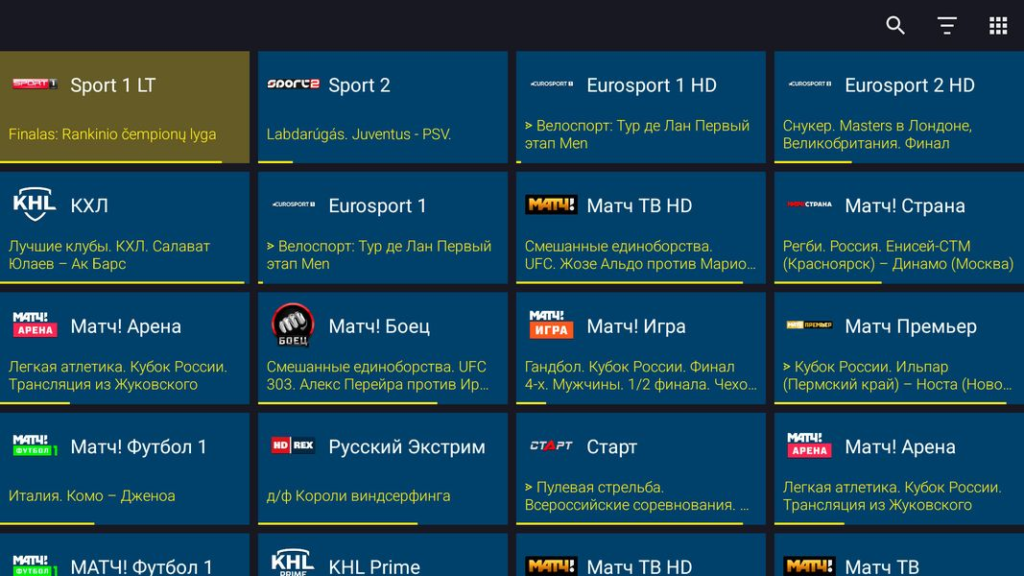
Task: Select the Eurosport 2 HD channel
Action: tap(898, 107)
